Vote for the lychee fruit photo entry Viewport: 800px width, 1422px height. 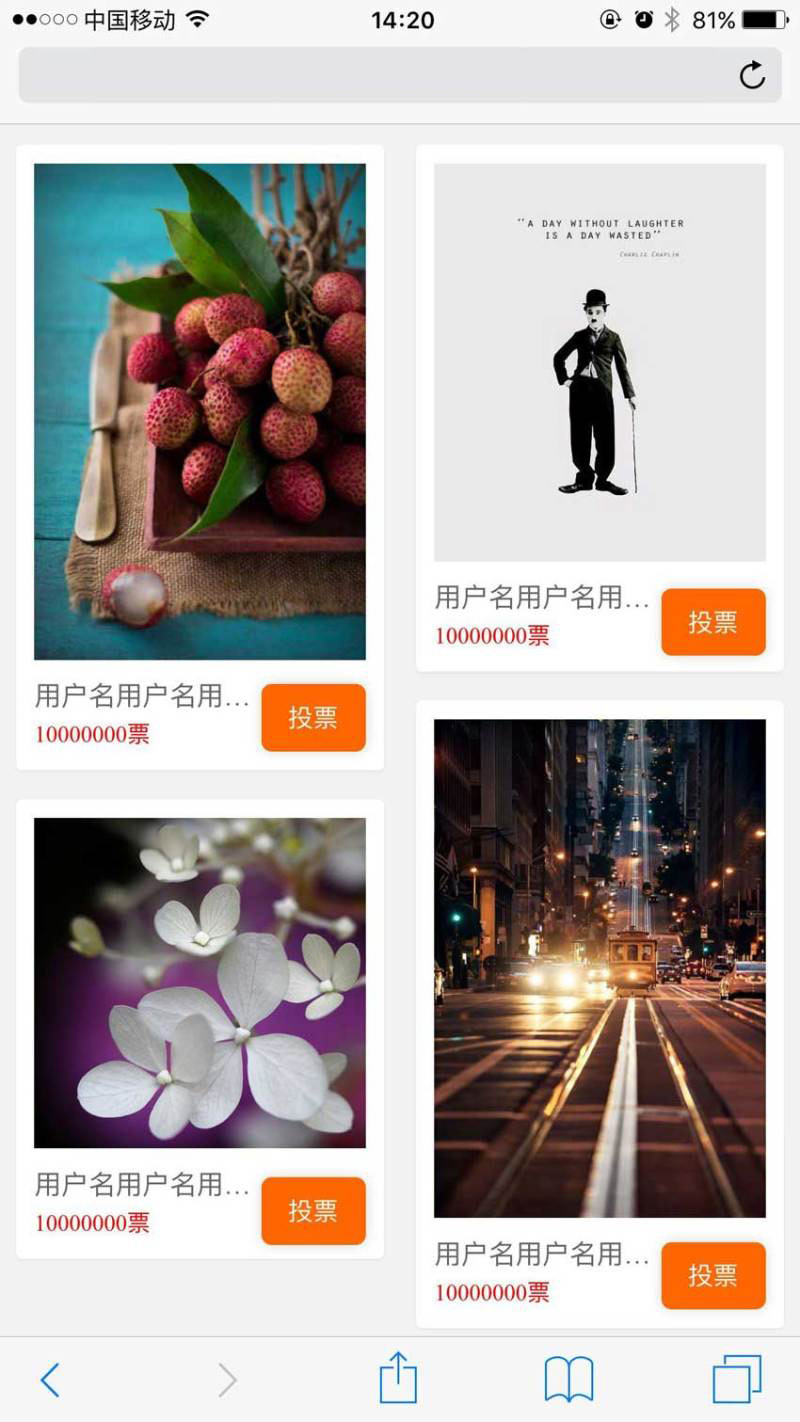click(313, 717)
